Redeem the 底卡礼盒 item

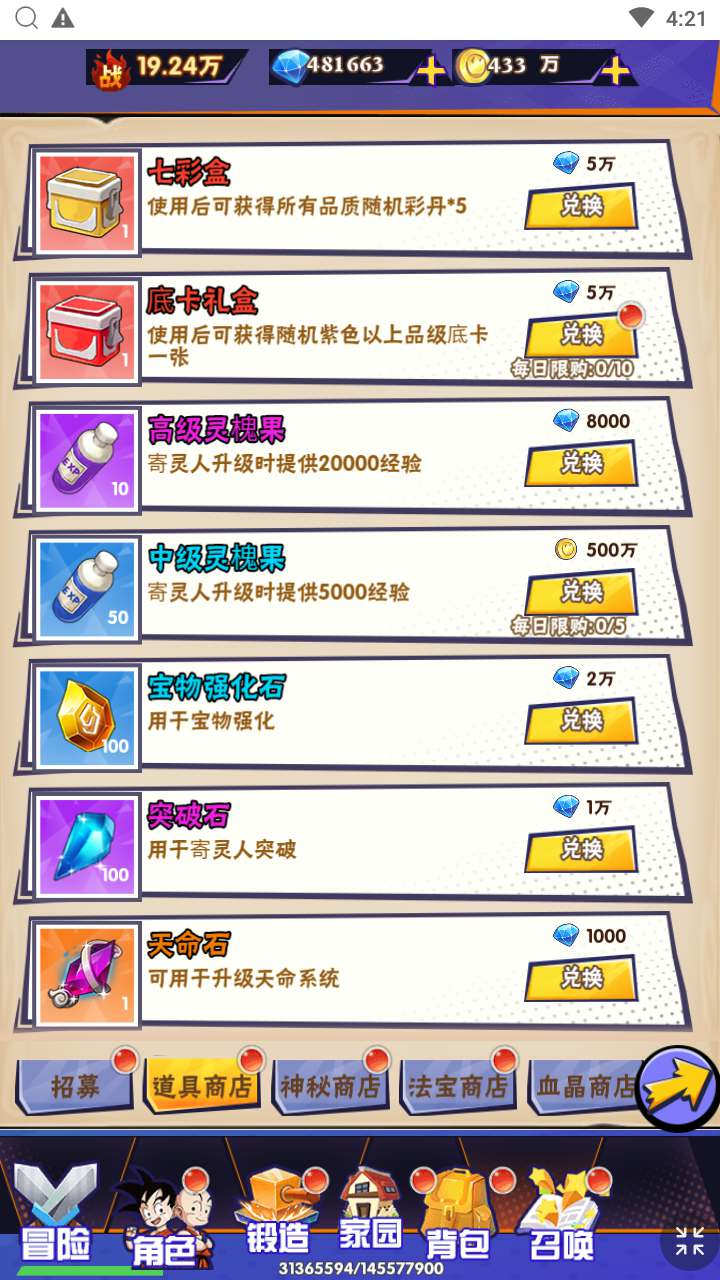click(x=581, y=334)
